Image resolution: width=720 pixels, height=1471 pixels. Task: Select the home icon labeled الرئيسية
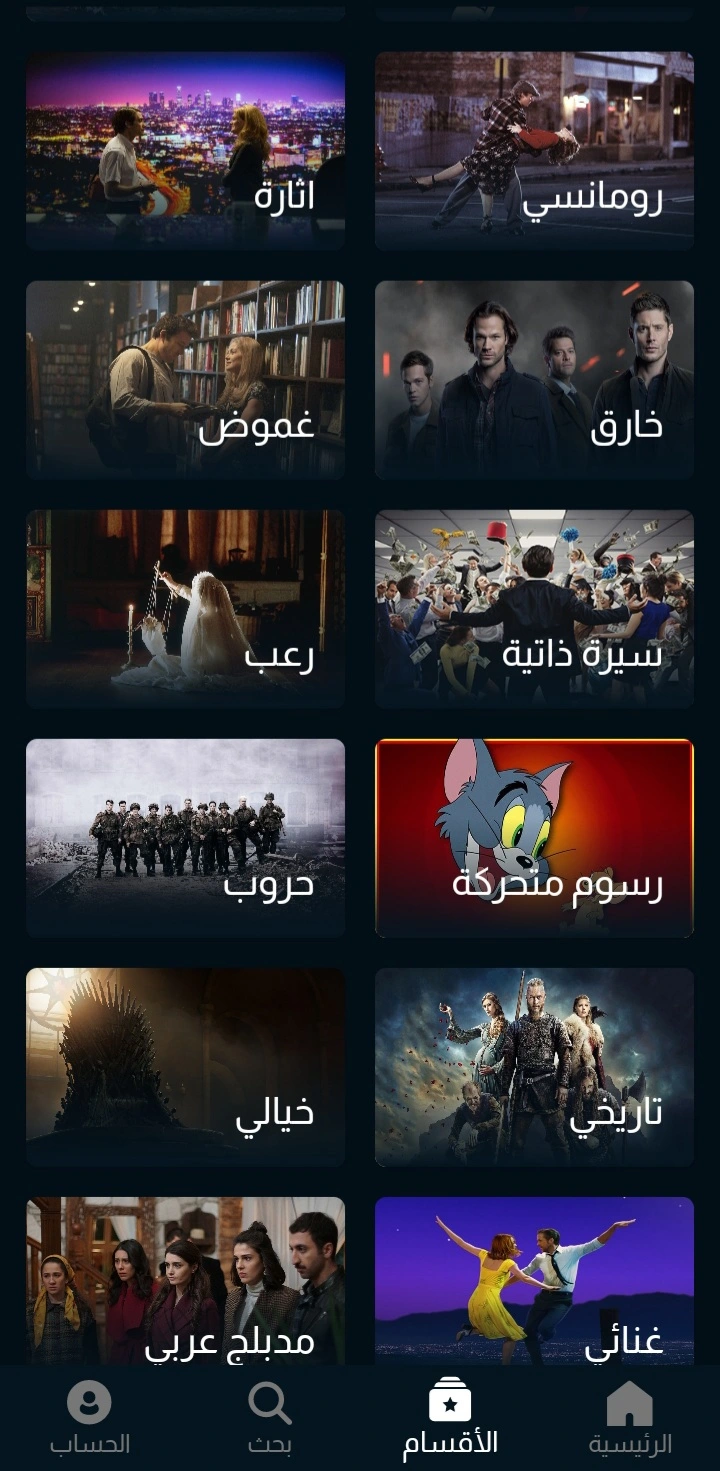(628, 1403)
